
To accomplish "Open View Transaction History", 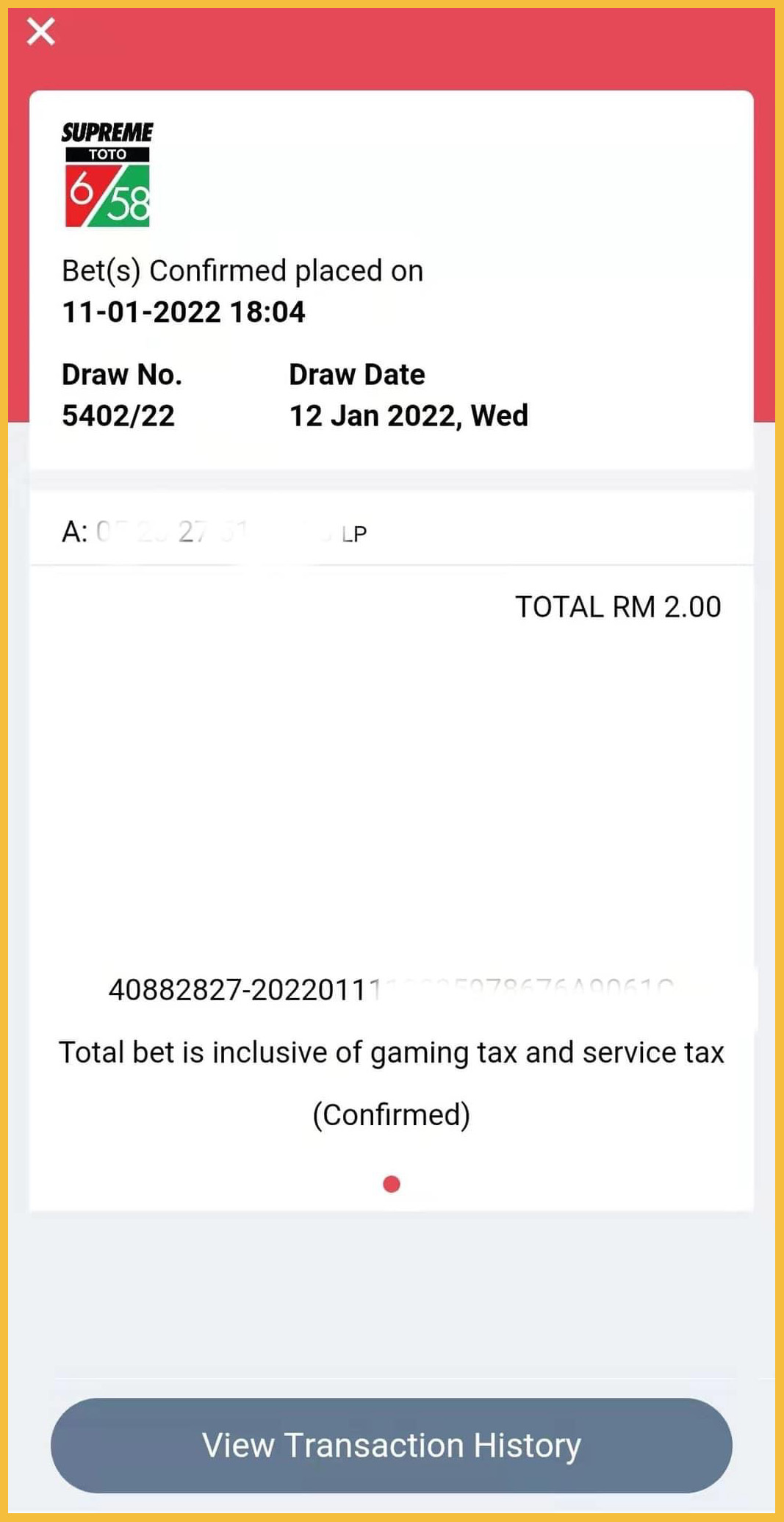I will click(x=391, y=1445).
